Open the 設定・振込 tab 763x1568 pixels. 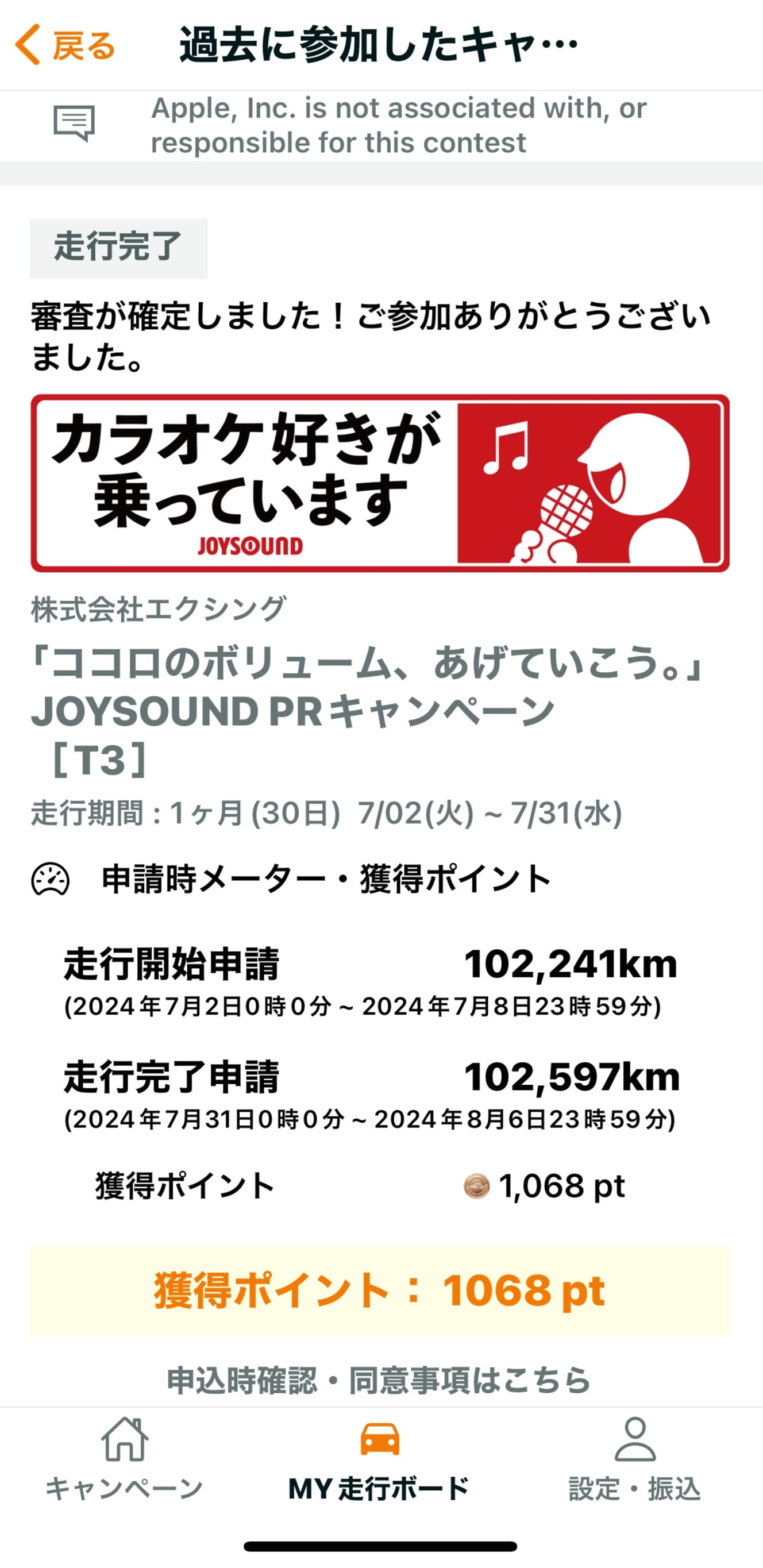click(635, 1459)
